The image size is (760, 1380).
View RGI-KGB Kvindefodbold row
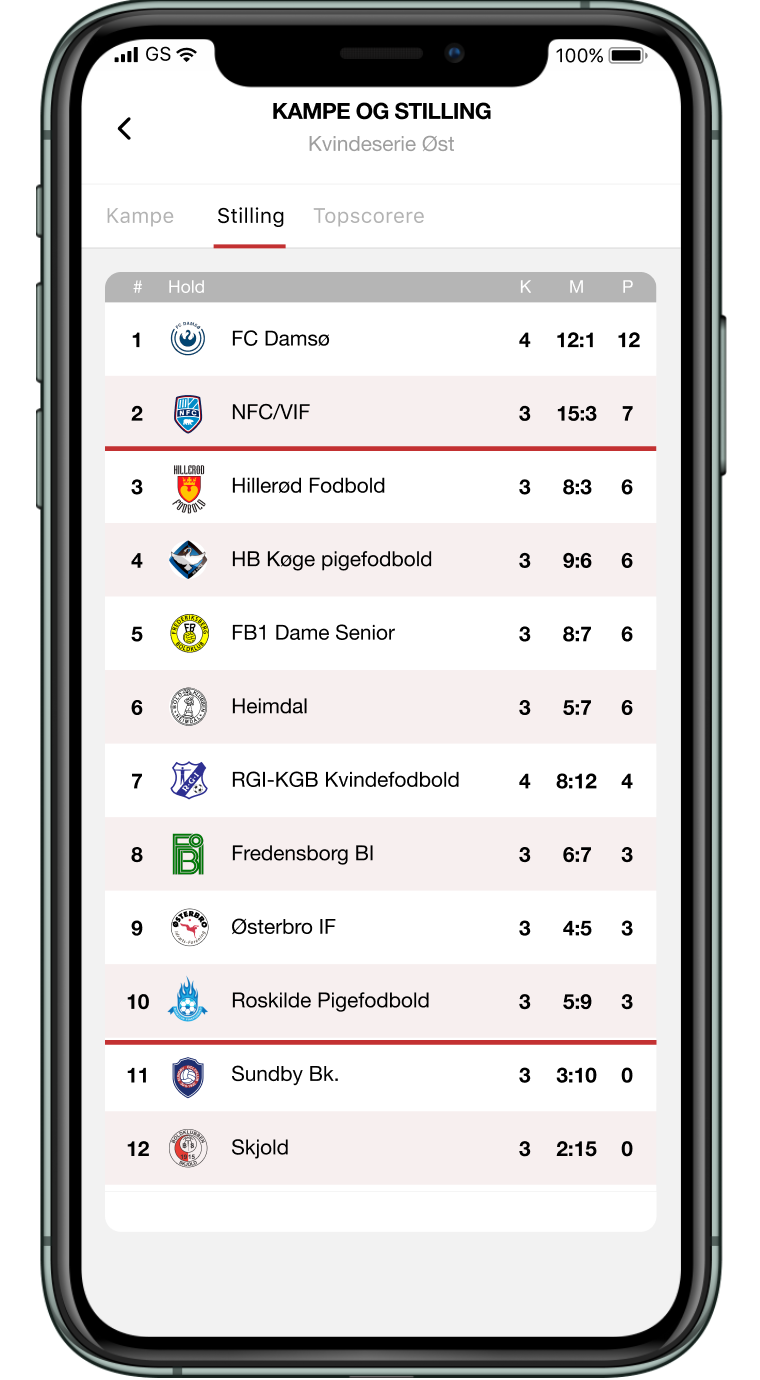click(x=380, y=781)
